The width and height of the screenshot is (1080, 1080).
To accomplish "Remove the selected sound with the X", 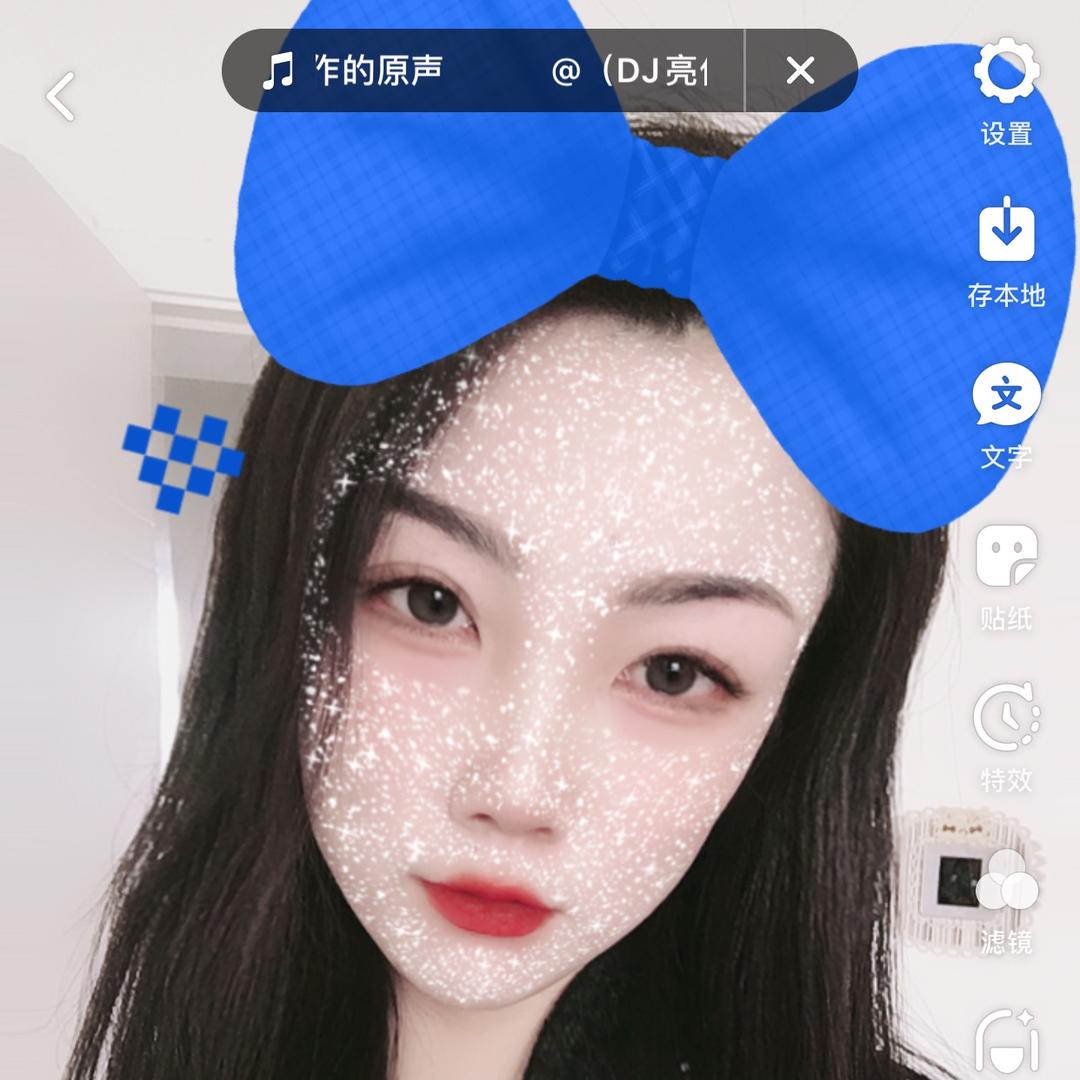I will 800,71.
